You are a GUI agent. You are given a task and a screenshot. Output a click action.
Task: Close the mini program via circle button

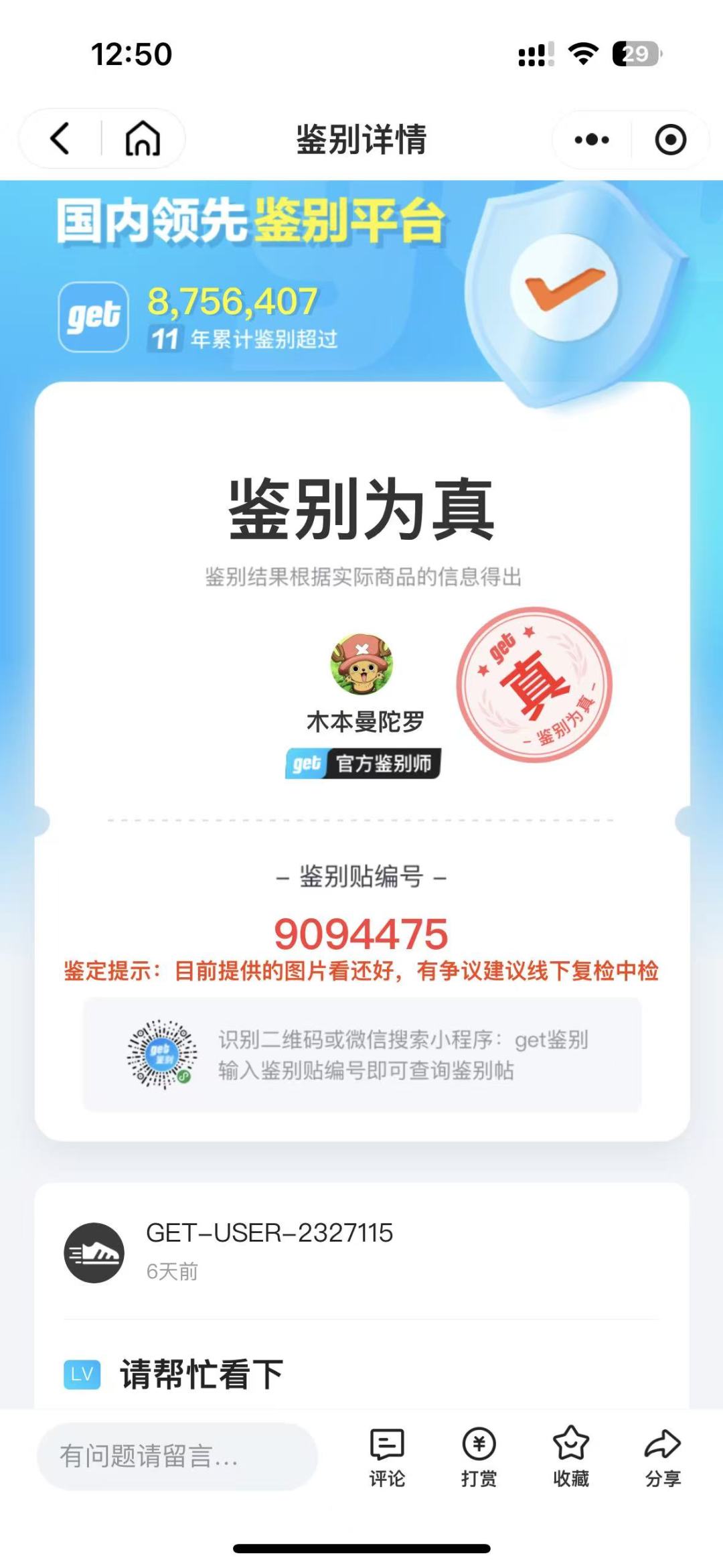point(670,140)
